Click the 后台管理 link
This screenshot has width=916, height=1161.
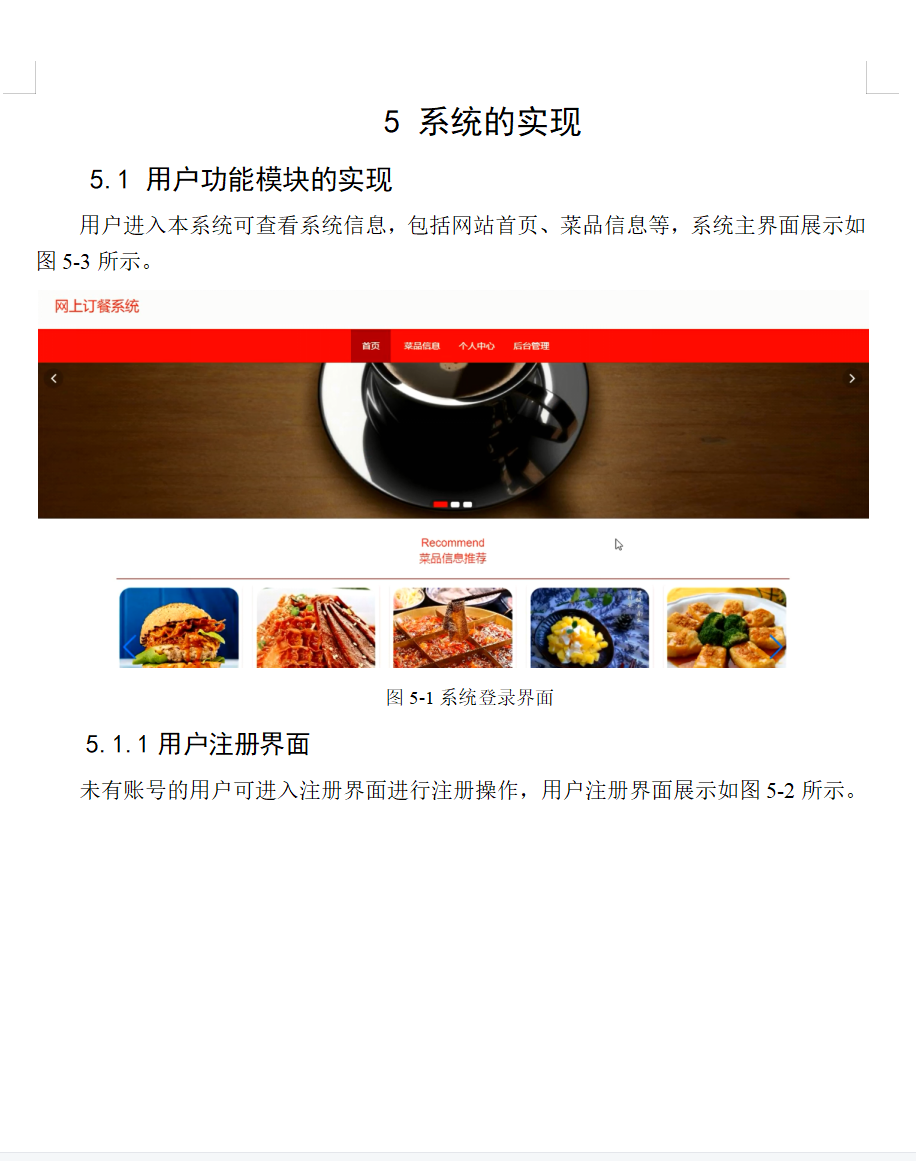click(x=534, y=345)
